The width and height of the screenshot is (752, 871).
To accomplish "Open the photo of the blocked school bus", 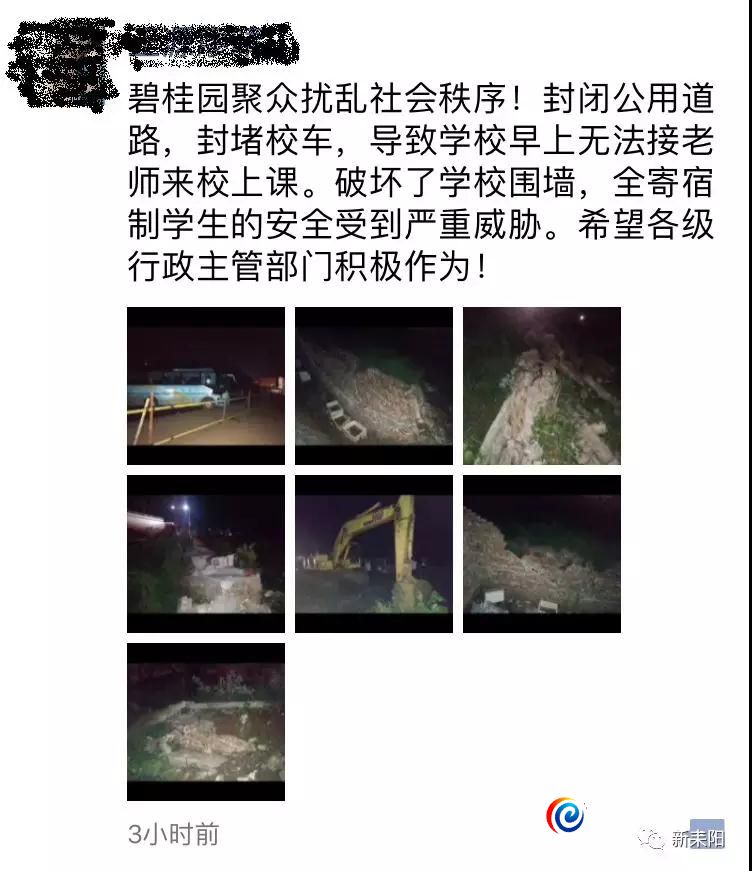I will tap(205, 386).
